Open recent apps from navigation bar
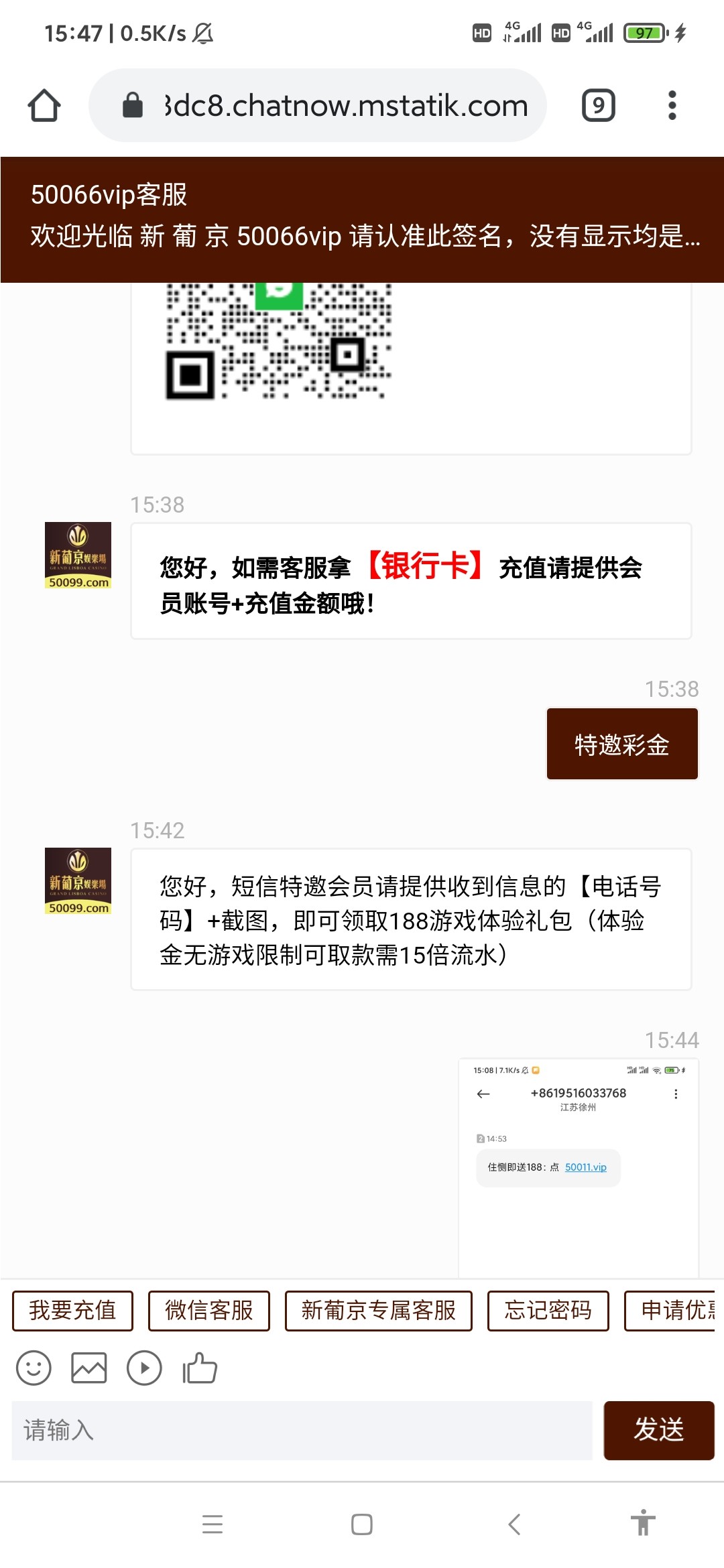 tap(213, 1524)
